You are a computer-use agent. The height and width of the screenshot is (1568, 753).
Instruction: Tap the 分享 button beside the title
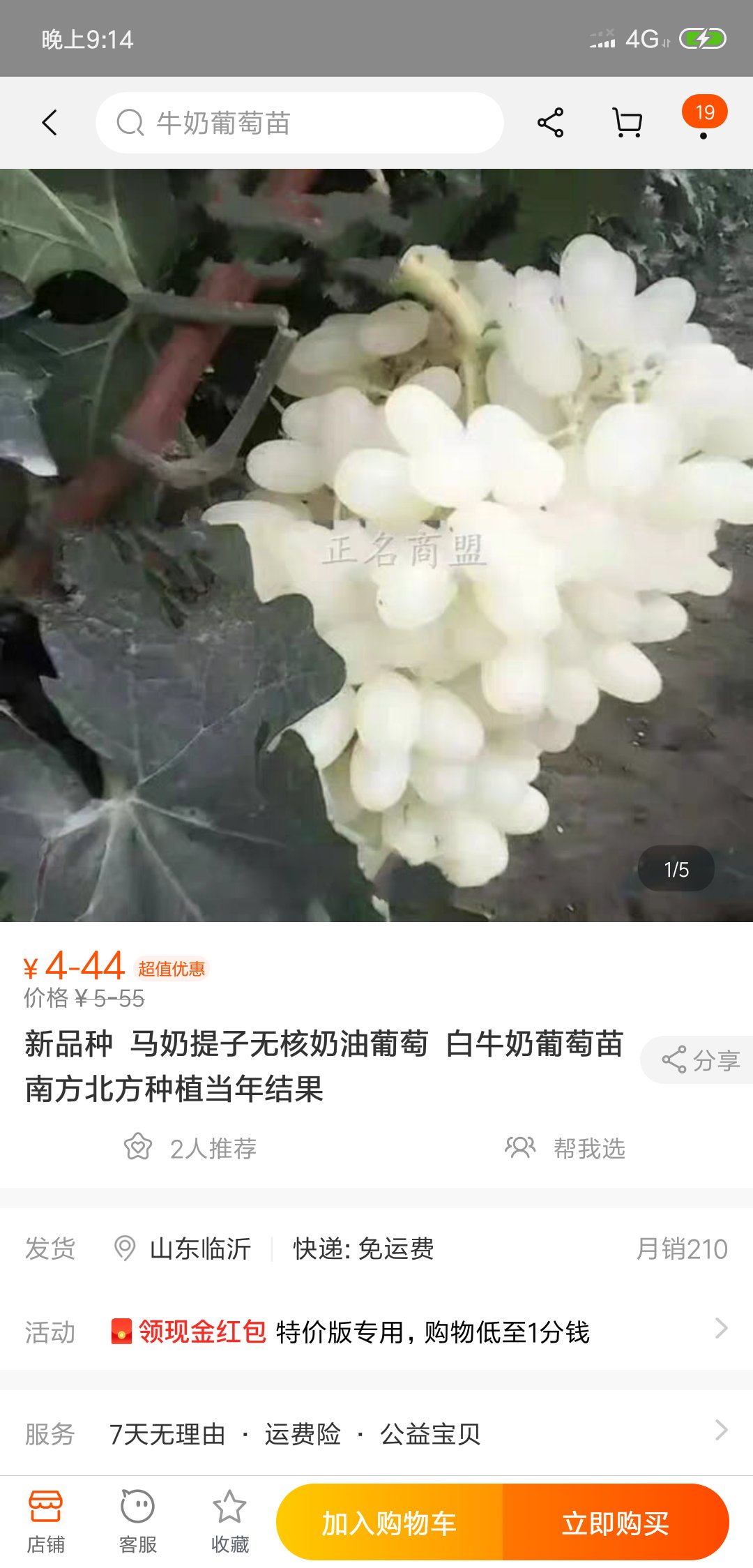[x=697, y=1060]
